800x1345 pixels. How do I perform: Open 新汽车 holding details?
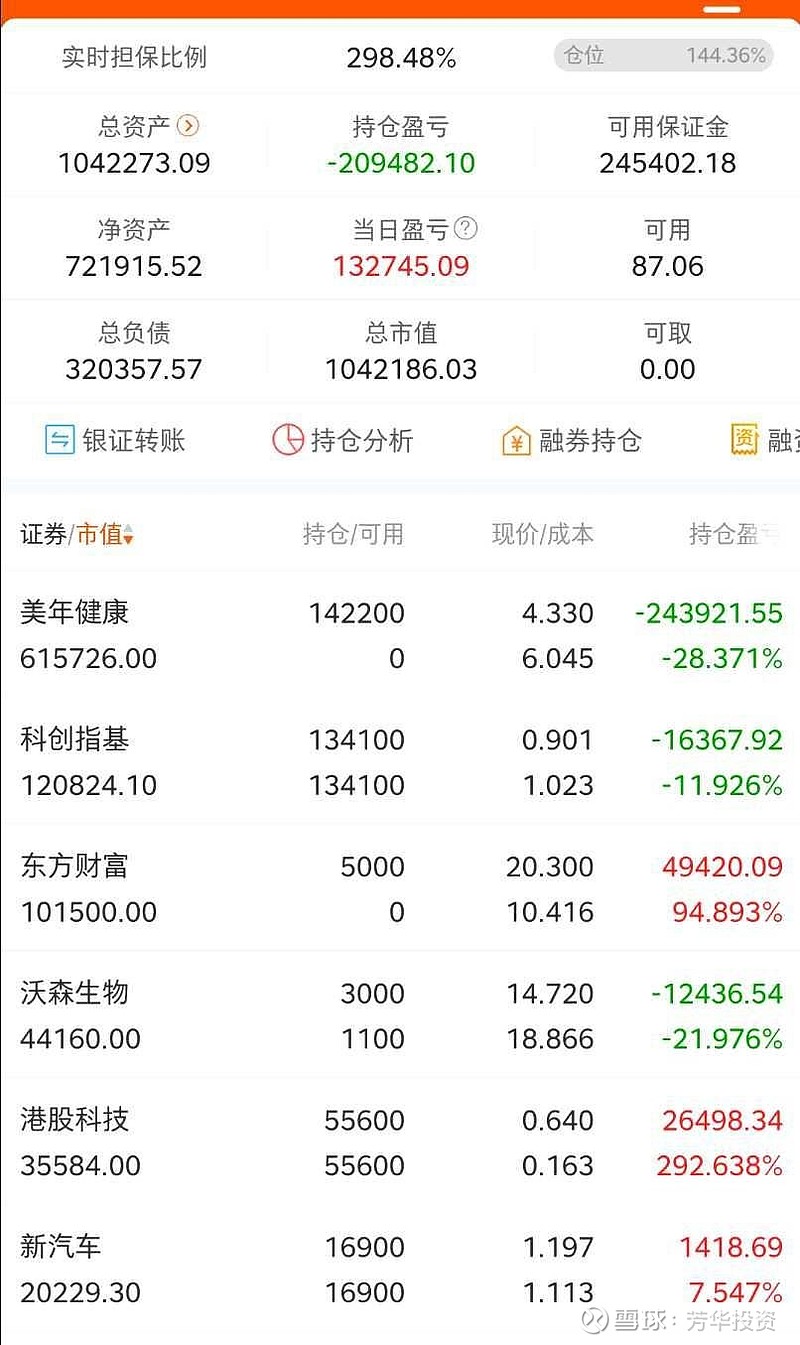click(400, 1269)
